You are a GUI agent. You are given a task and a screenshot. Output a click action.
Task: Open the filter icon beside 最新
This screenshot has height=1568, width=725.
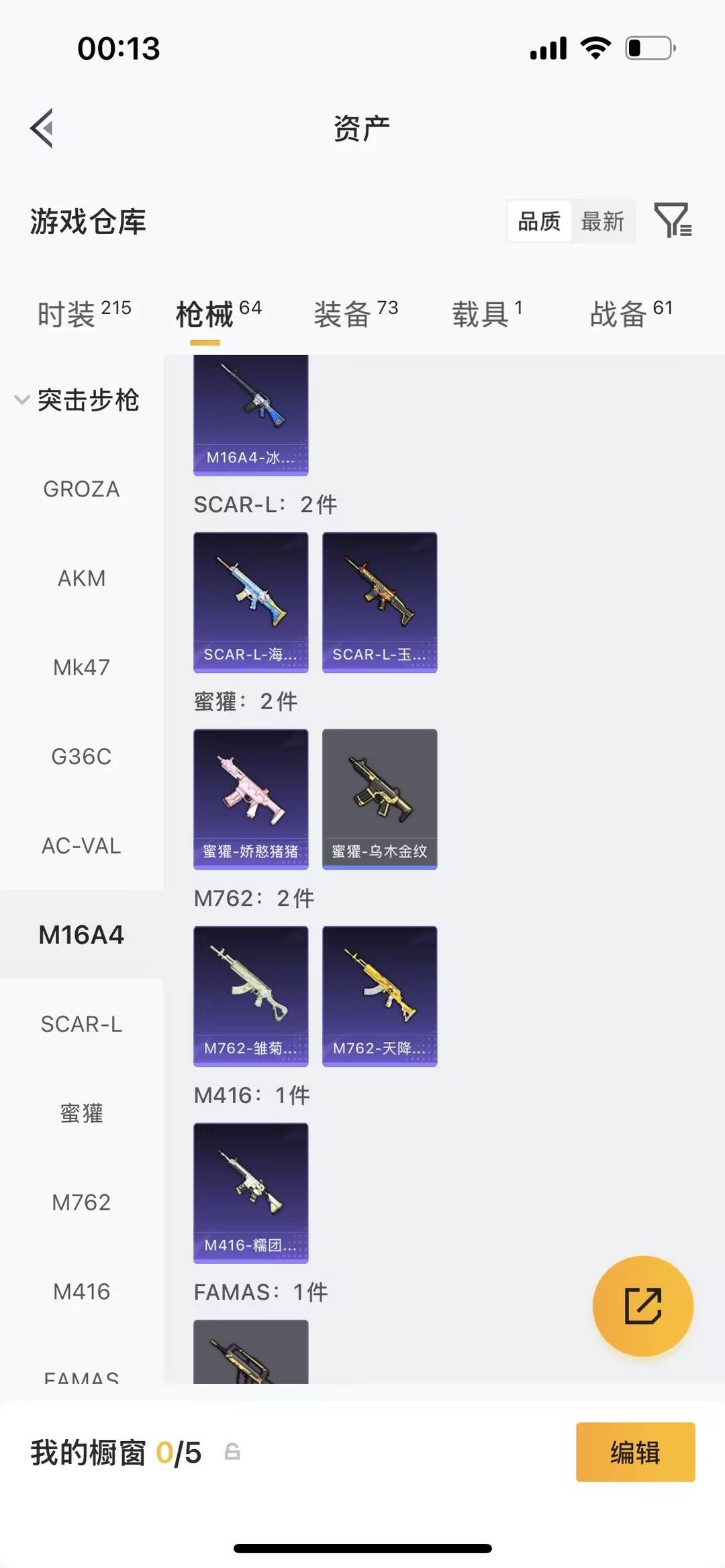[x=673, y=220]
